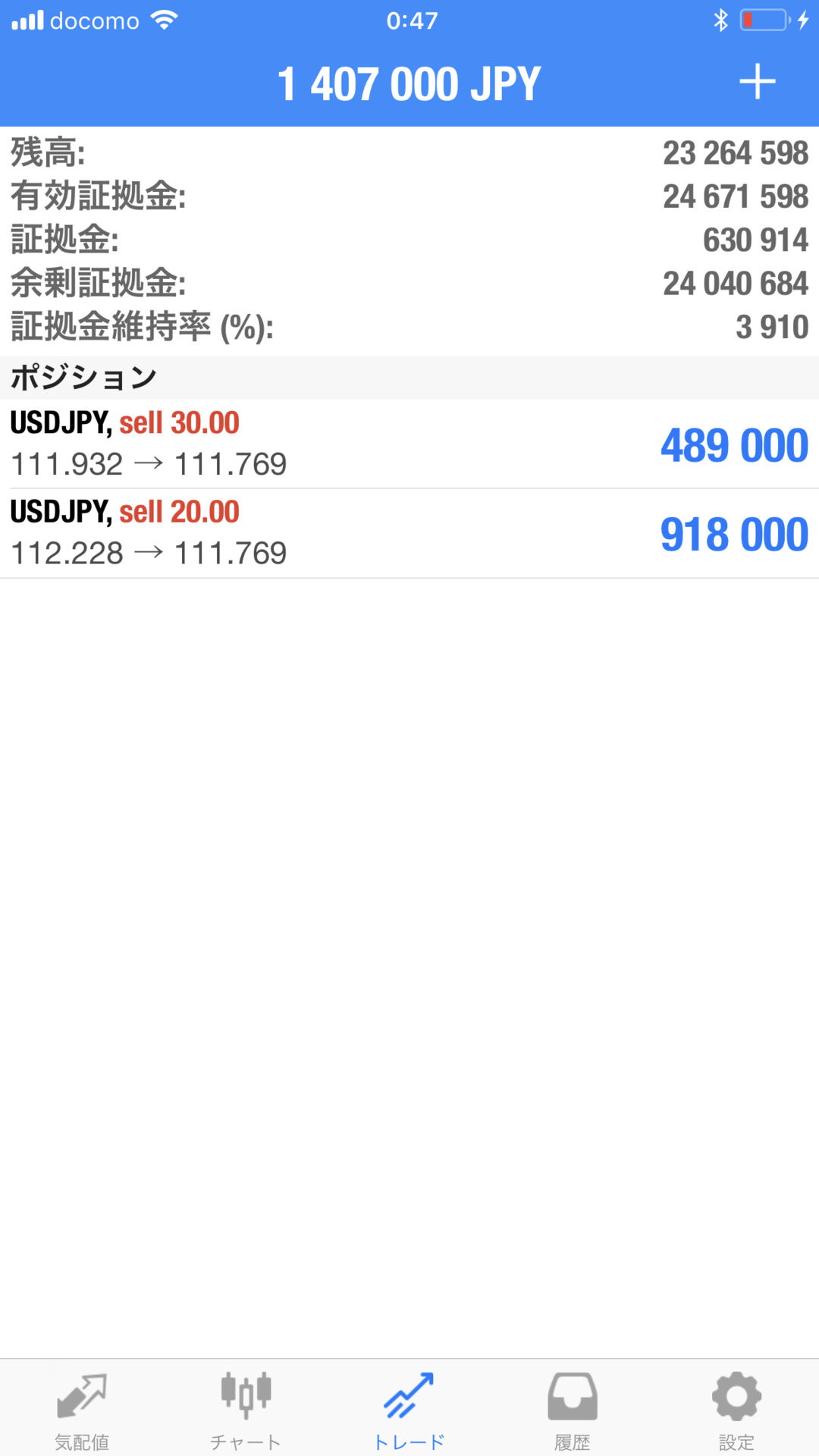819x1456 pixels.
Task: Open the USDJPY sell 20.00 position
Action: click(409, 533)
